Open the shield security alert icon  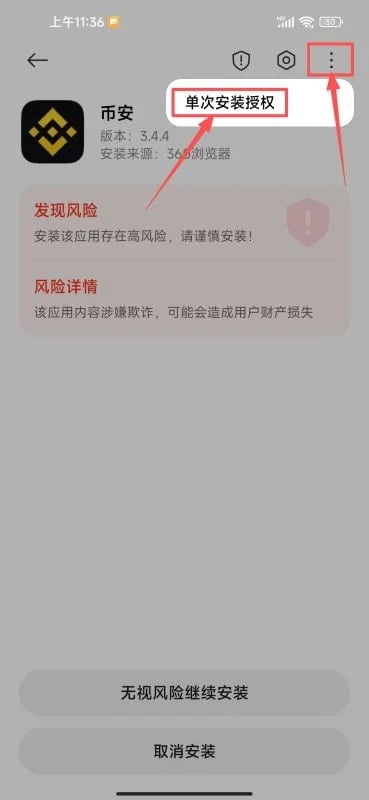[240, 61]
